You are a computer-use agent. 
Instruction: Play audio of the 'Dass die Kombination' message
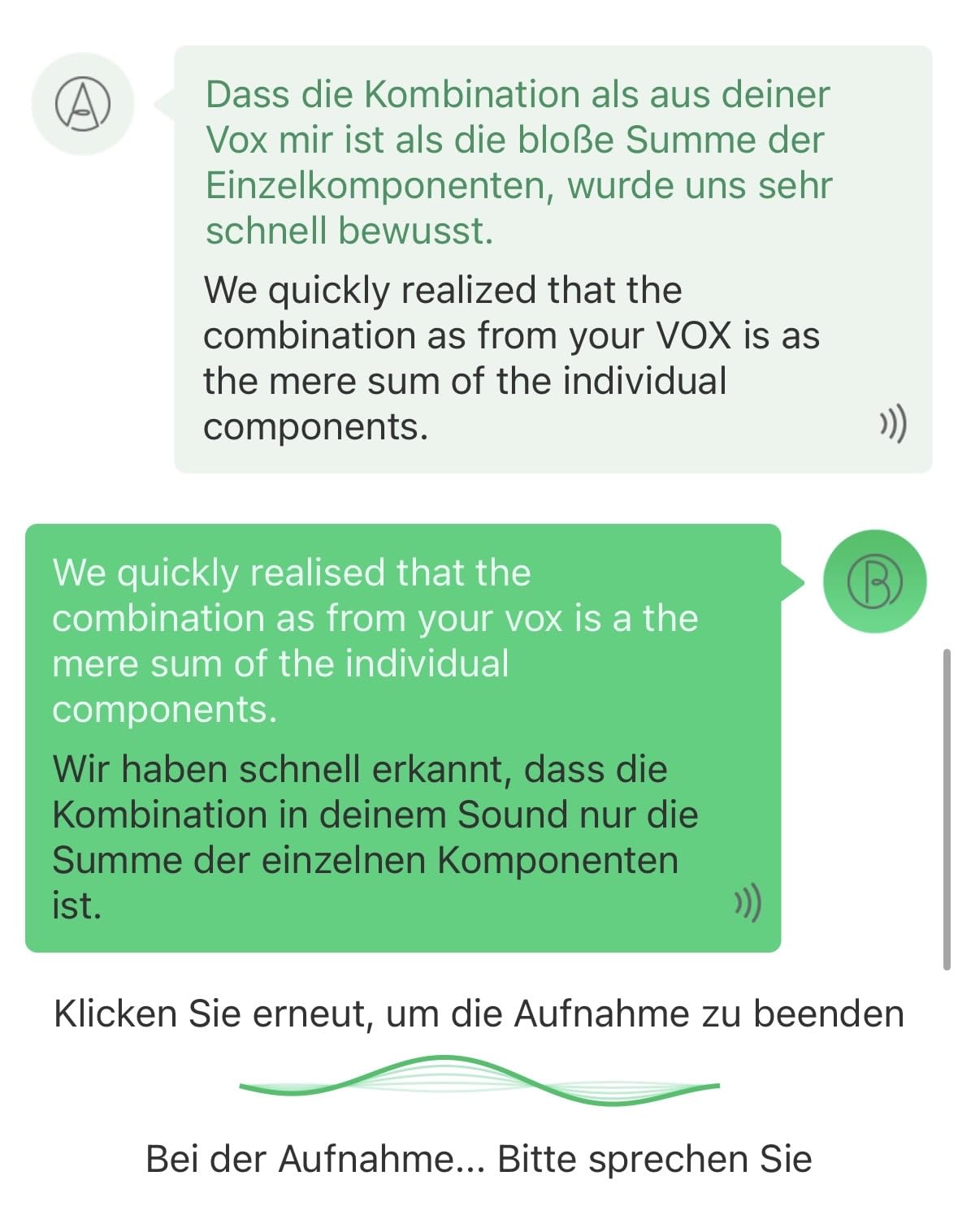893,425
